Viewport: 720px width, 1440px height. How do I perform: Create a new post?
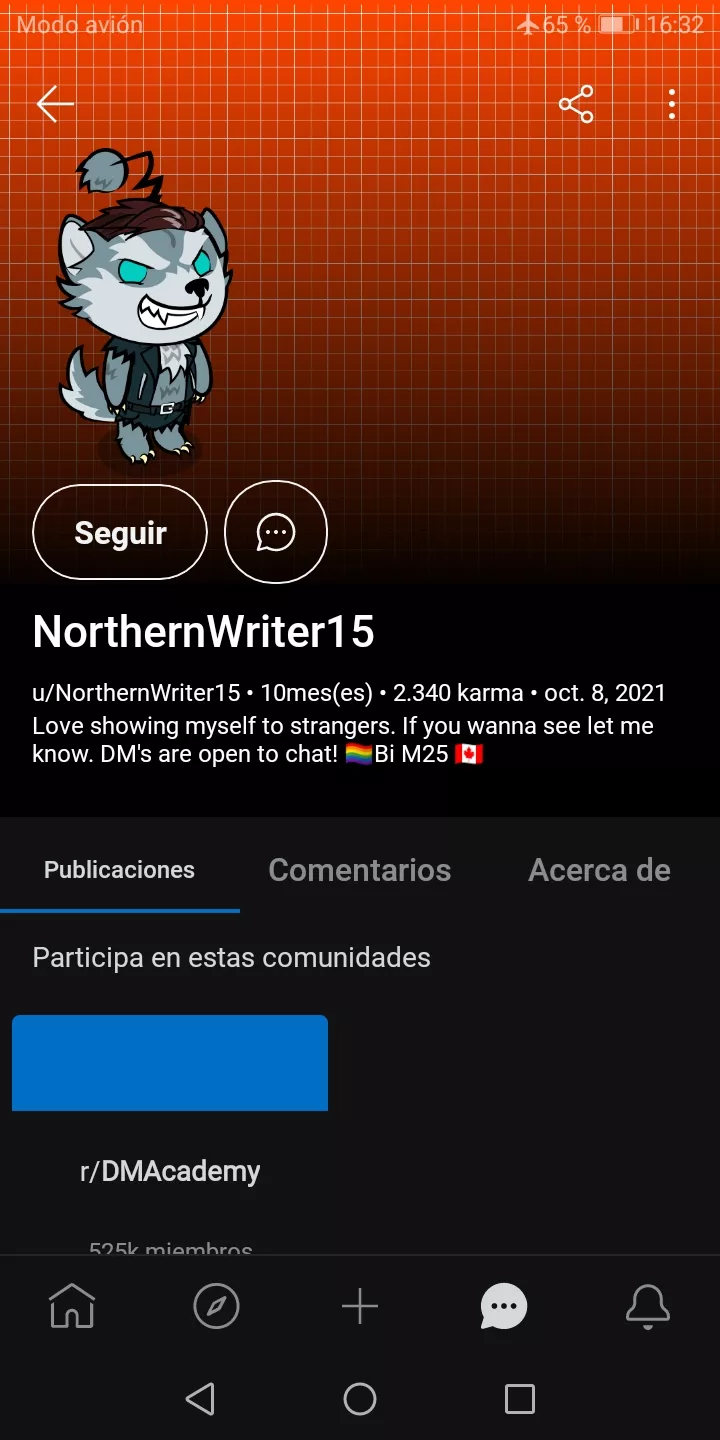(360, 1306)
